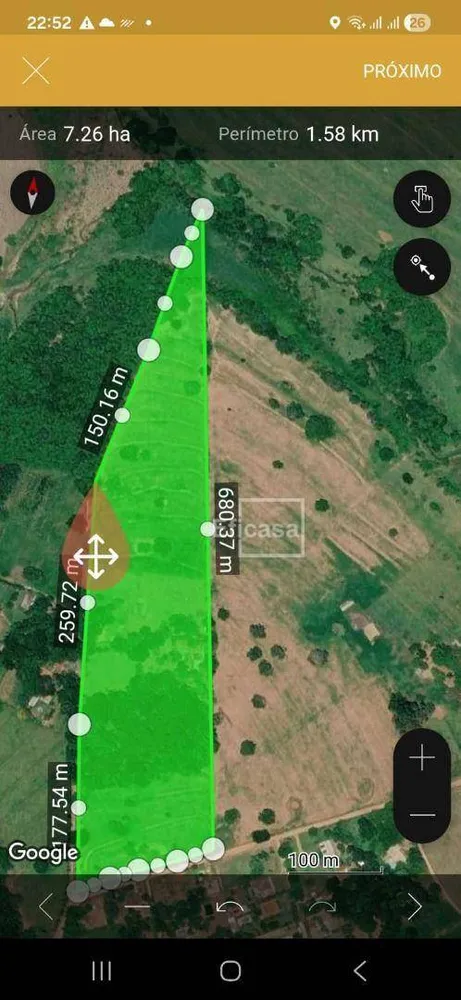Select the point placement mode button
Screen dimensions: 461x1000
tap(422, 267)
